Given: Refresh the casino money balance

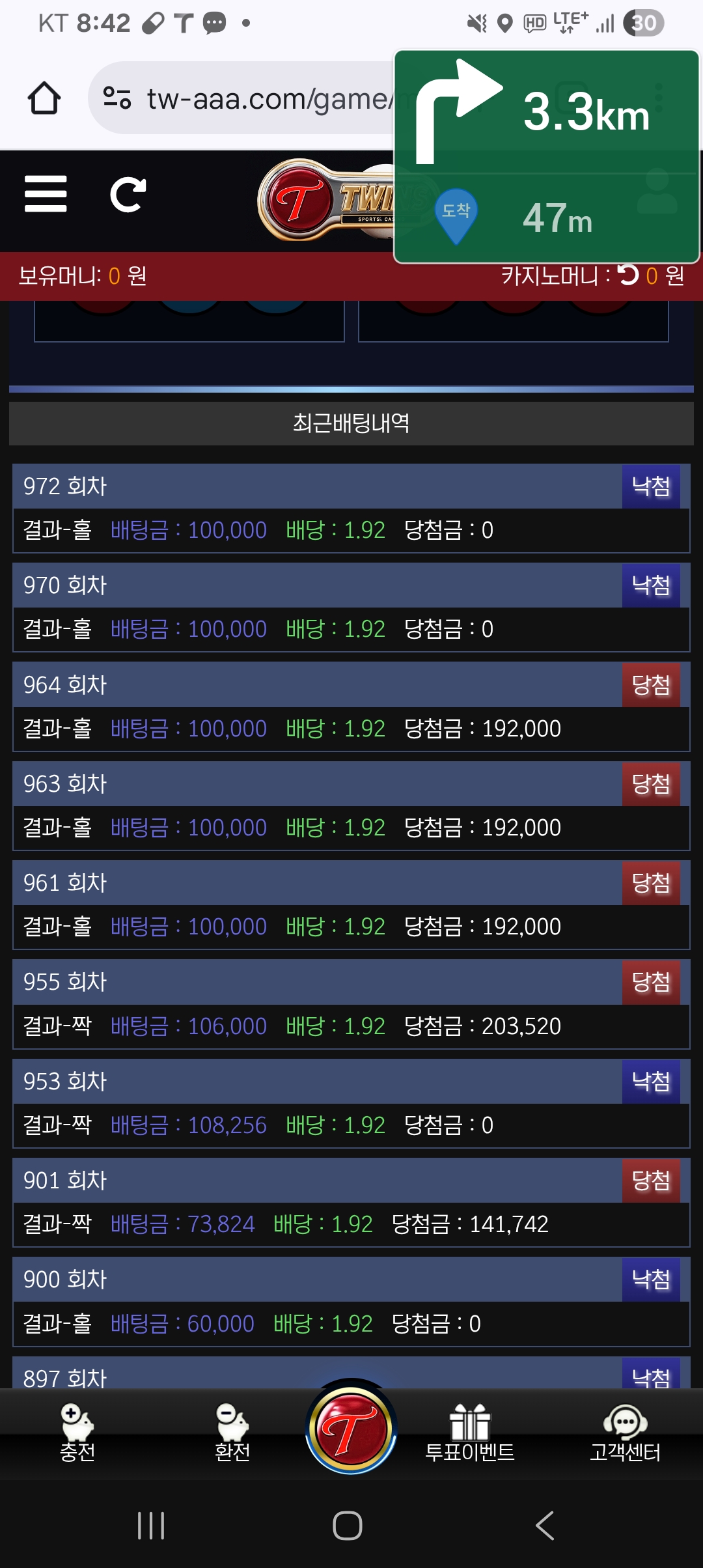Looking at the screenshot, I should 629,275.
